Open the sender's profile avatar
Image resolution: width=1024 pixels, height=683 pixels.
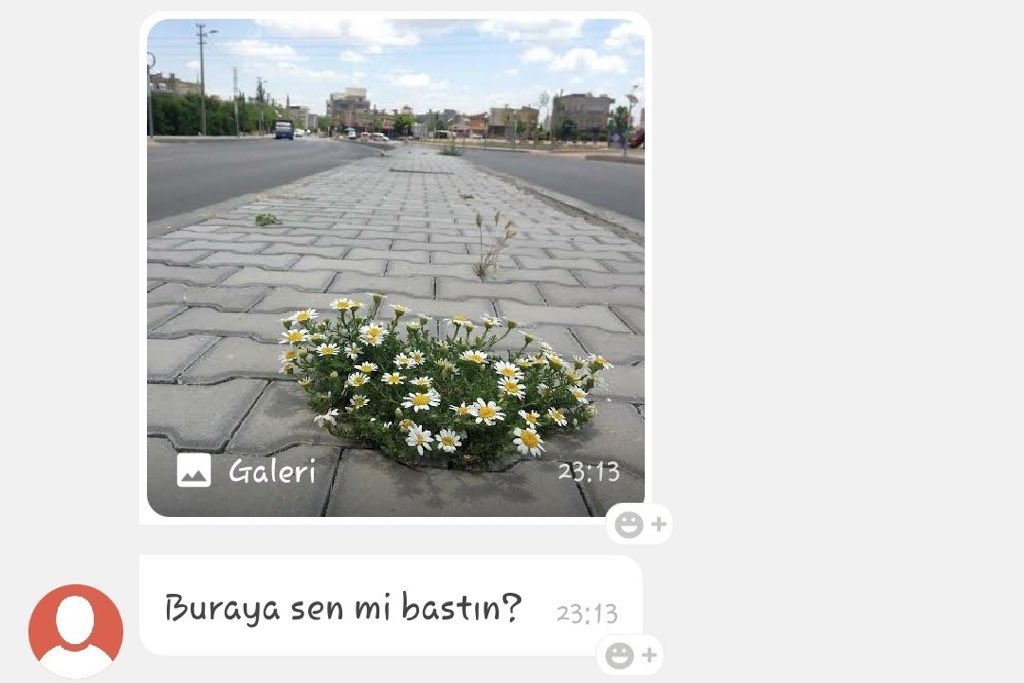coord(76,631)
